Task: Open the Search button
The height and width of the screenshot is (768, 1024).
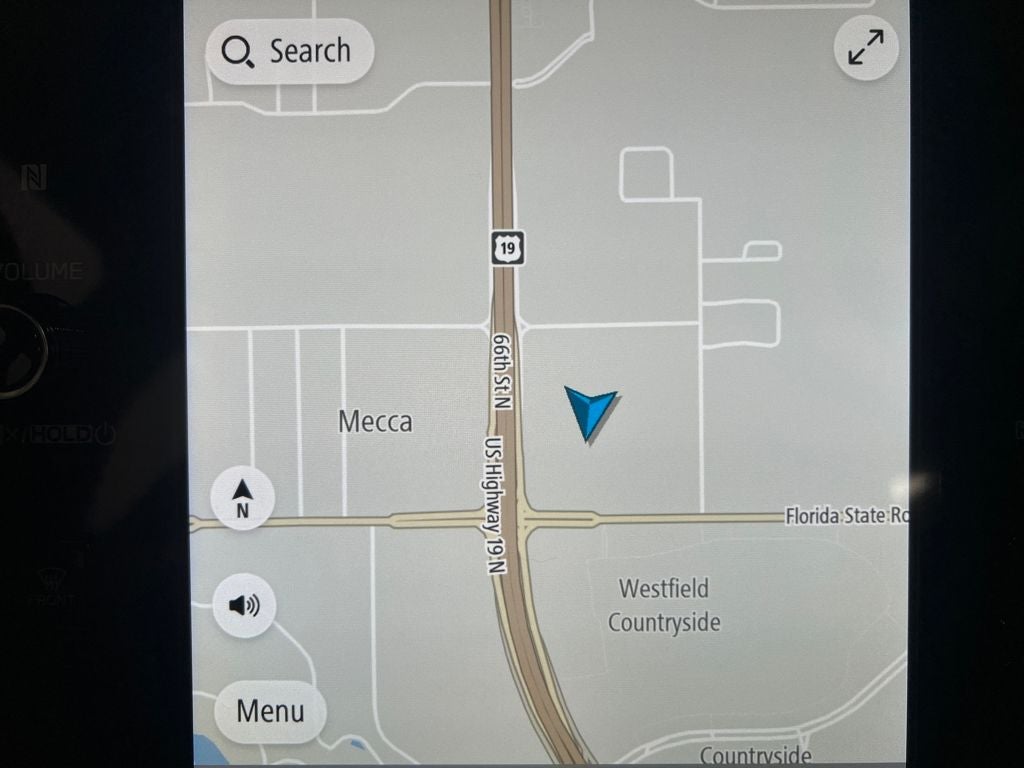Action: point(289,51)
